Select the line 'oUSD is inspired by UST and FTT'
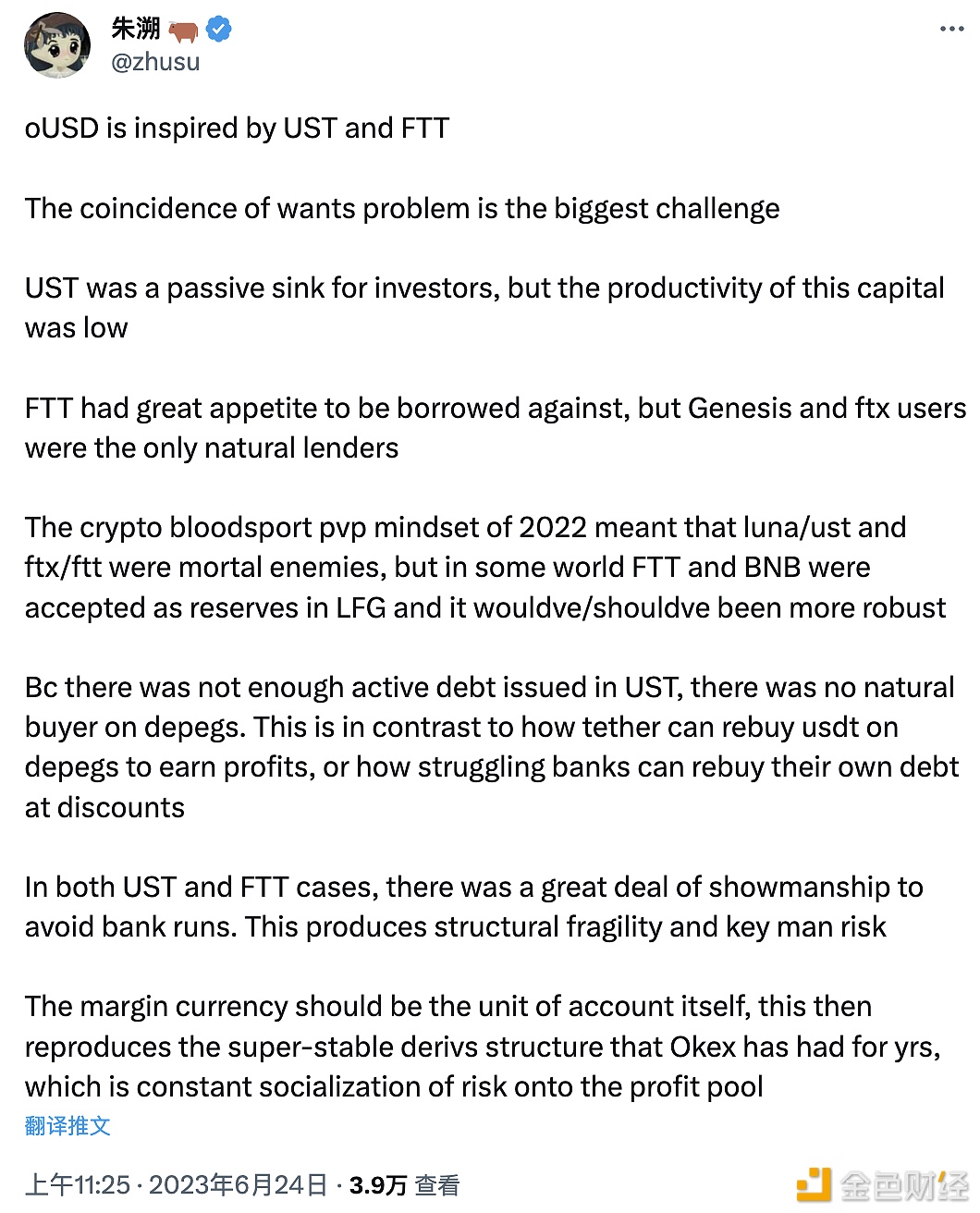980x1213 pixels. pyautogui.click(x=237, y=129)
